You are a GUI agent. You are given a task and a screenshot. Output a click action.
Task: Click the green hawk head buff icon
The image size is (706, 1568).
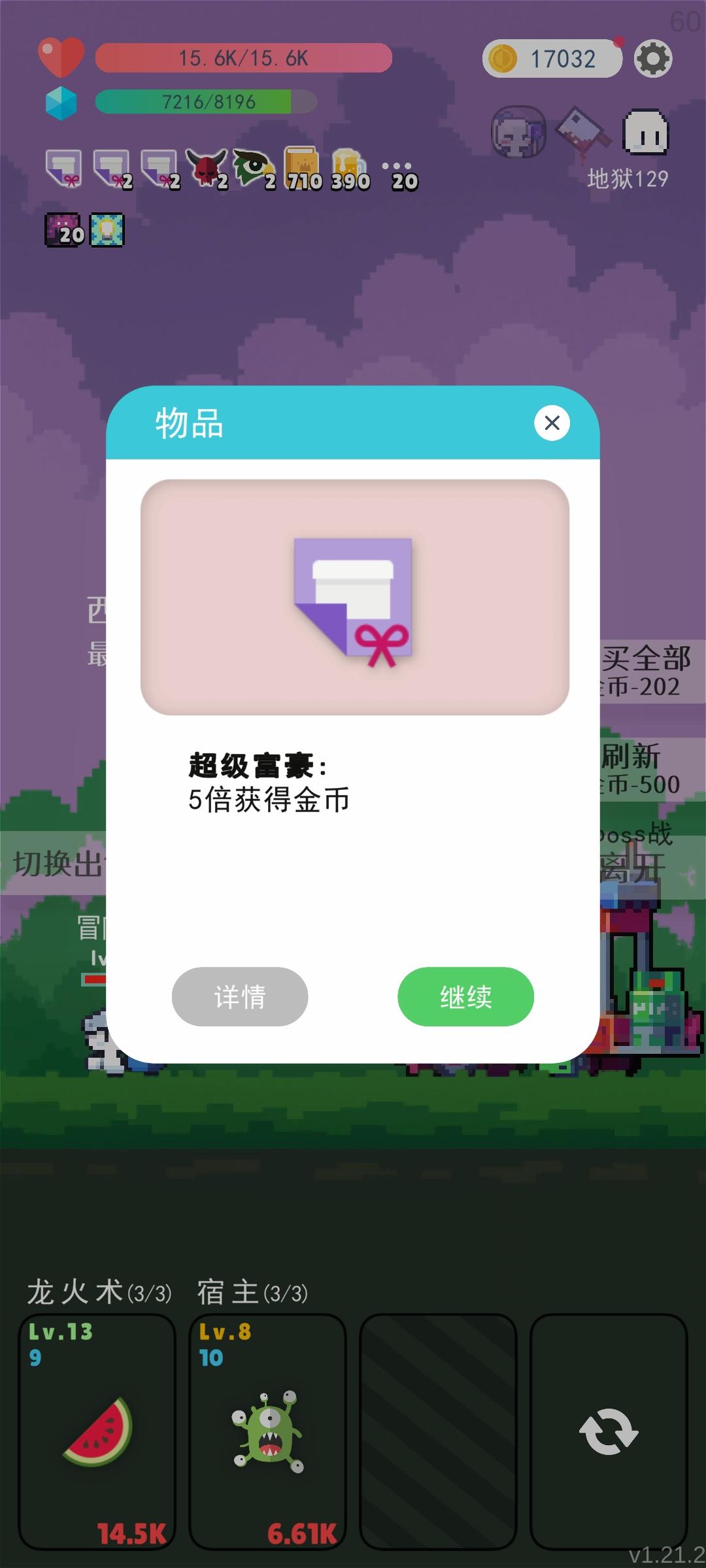tap(250, 167)
